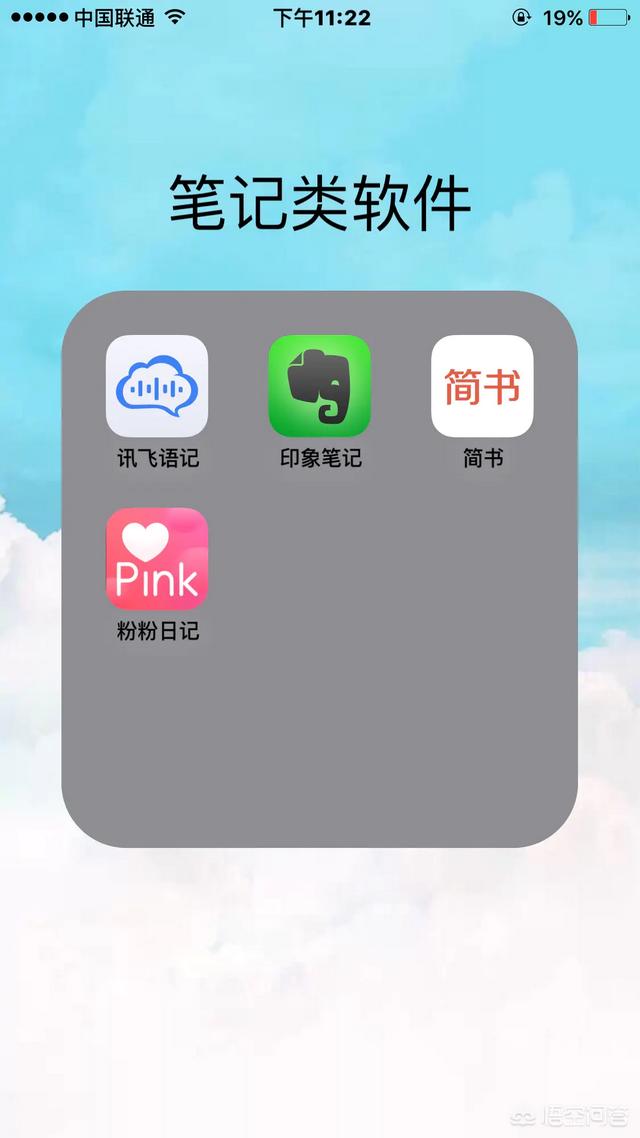Open the 简书 app

pyautogui.click(x=482, y=386)
